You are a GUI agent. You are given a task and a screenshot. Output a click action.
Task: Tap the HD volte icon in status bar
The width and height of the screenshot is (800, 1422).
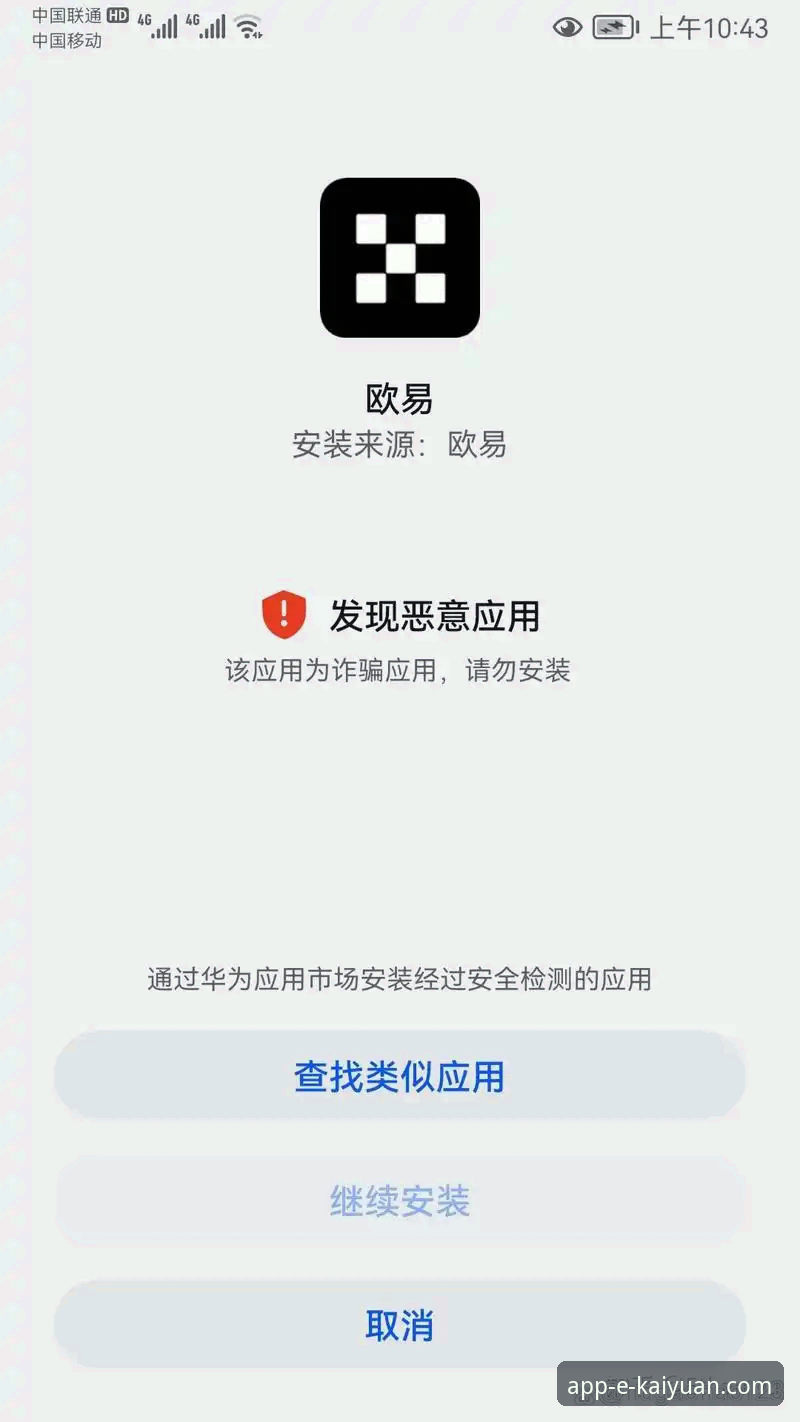point(116,15)
